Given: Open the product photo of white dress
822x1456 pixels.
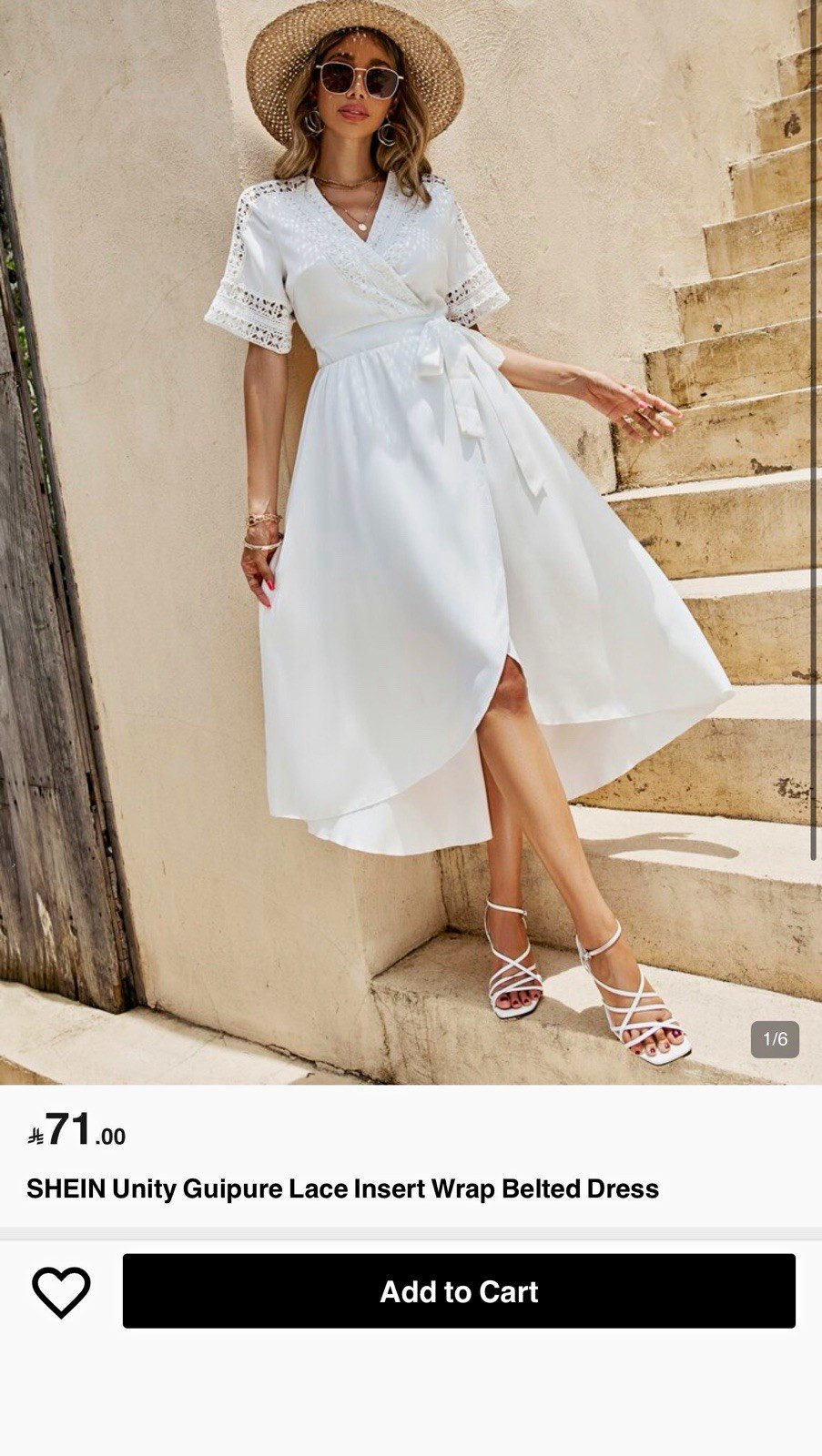Looking at the screenshot, I should click(411, 542).
